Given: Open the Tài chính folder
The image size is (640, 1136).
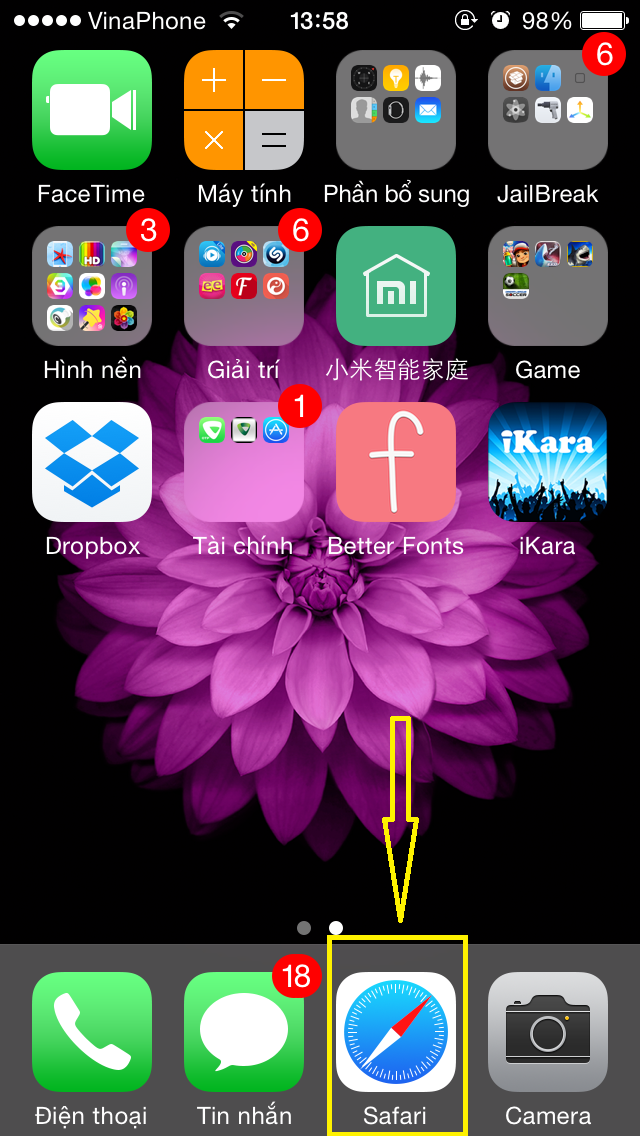Looking at the screenshot, I should tap(244, 463).
